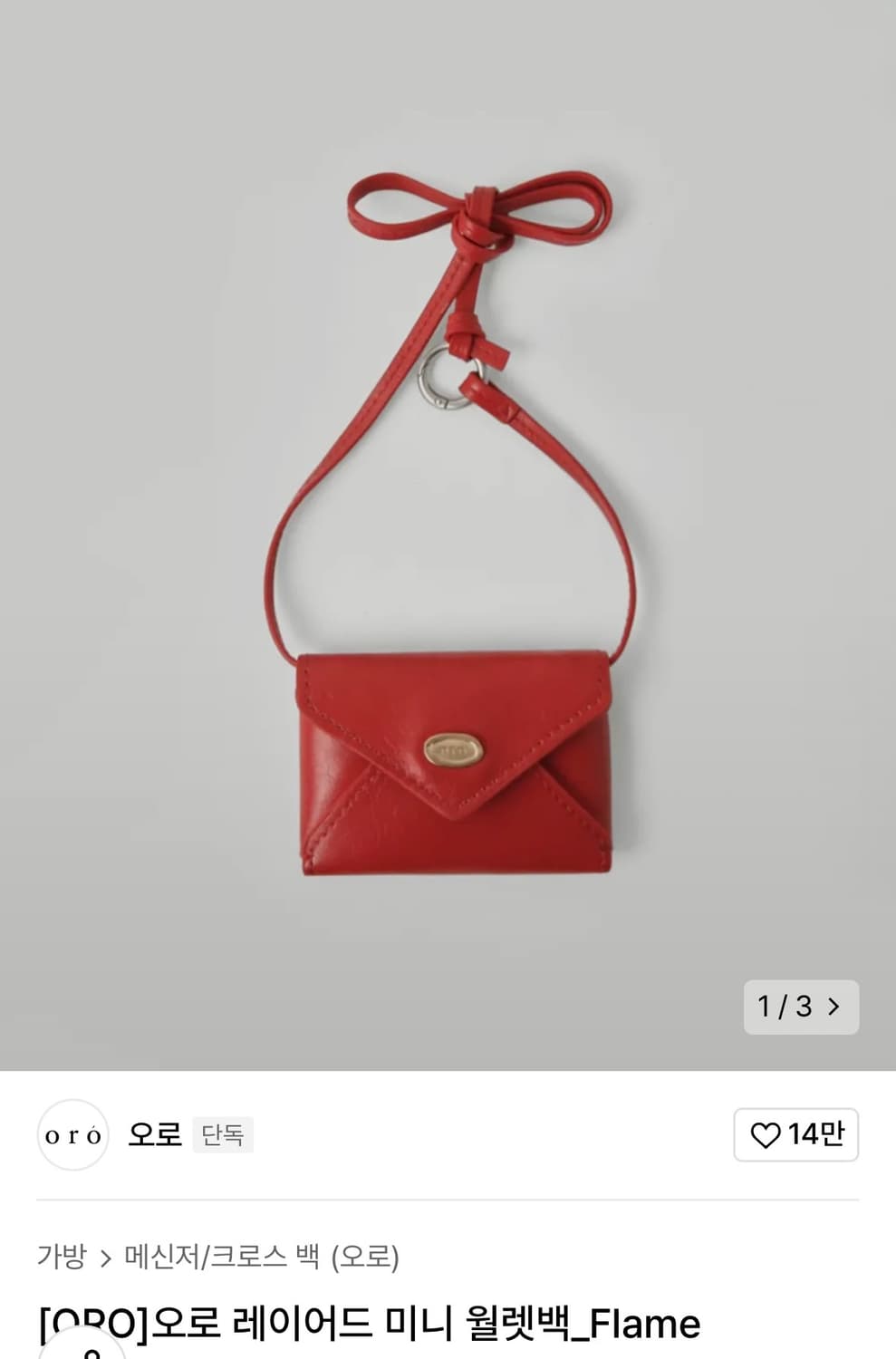Toggle wishlist status for this wallet bag

[795, 1134]
